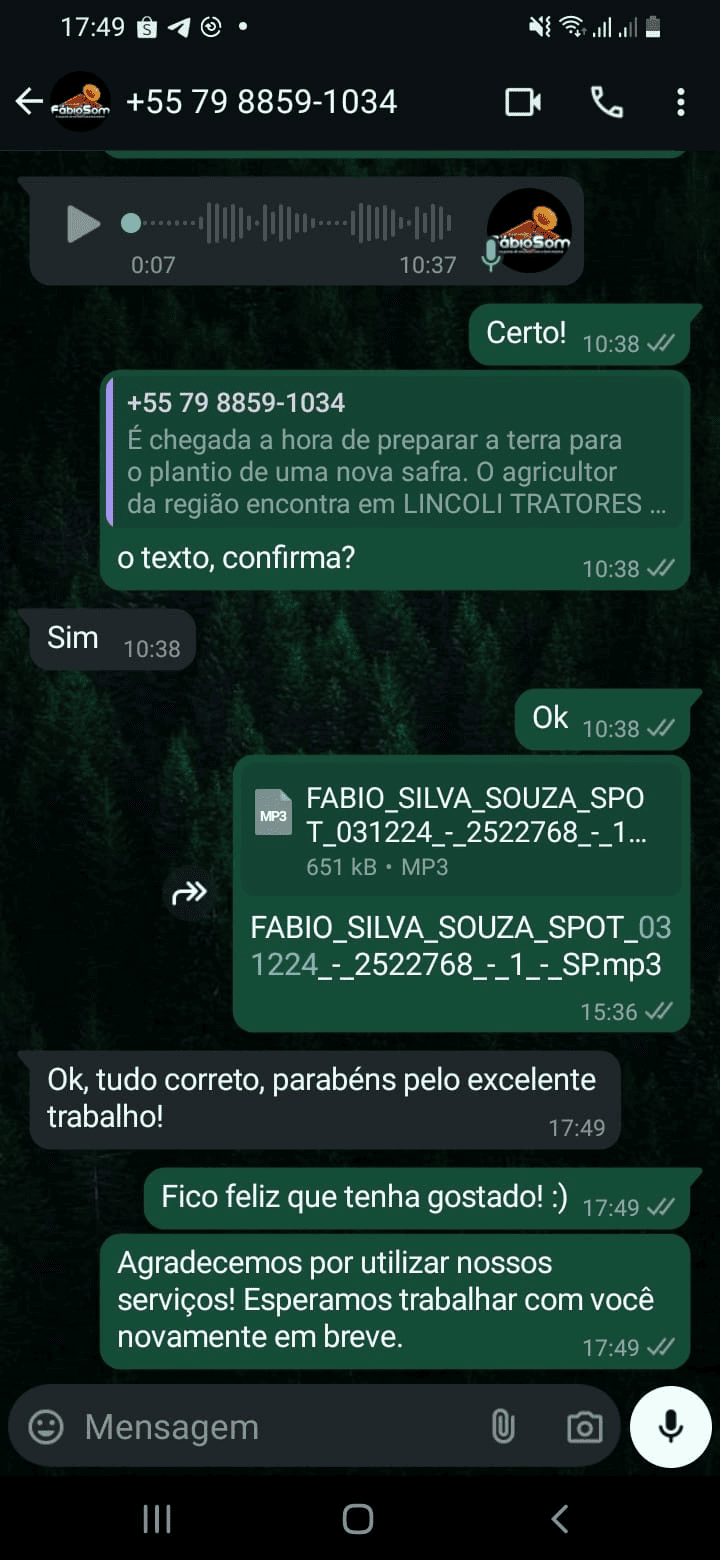The image size is (720, 1560).
Task: Tap the home navigation button
Action: coord(357,1518)
